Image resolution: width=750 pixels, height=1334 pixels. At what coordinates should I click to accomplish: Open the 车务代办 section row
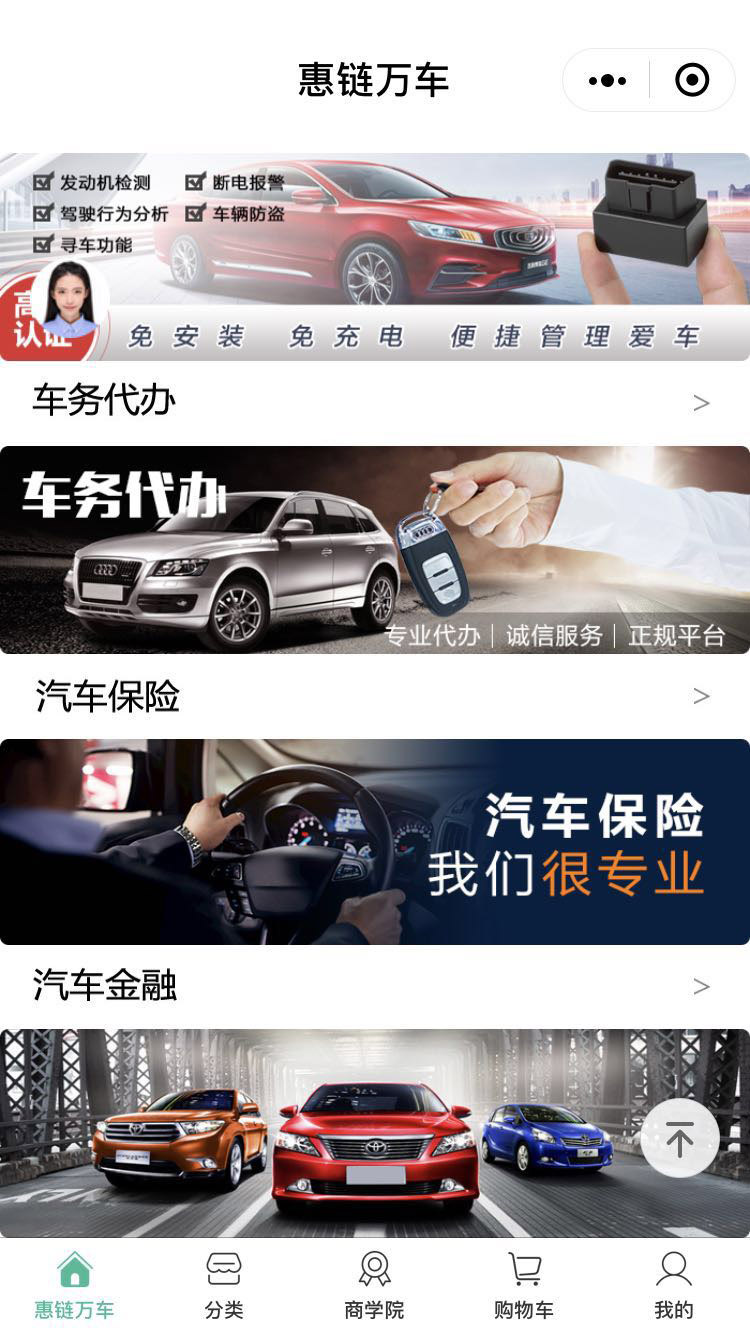(374, 402)
